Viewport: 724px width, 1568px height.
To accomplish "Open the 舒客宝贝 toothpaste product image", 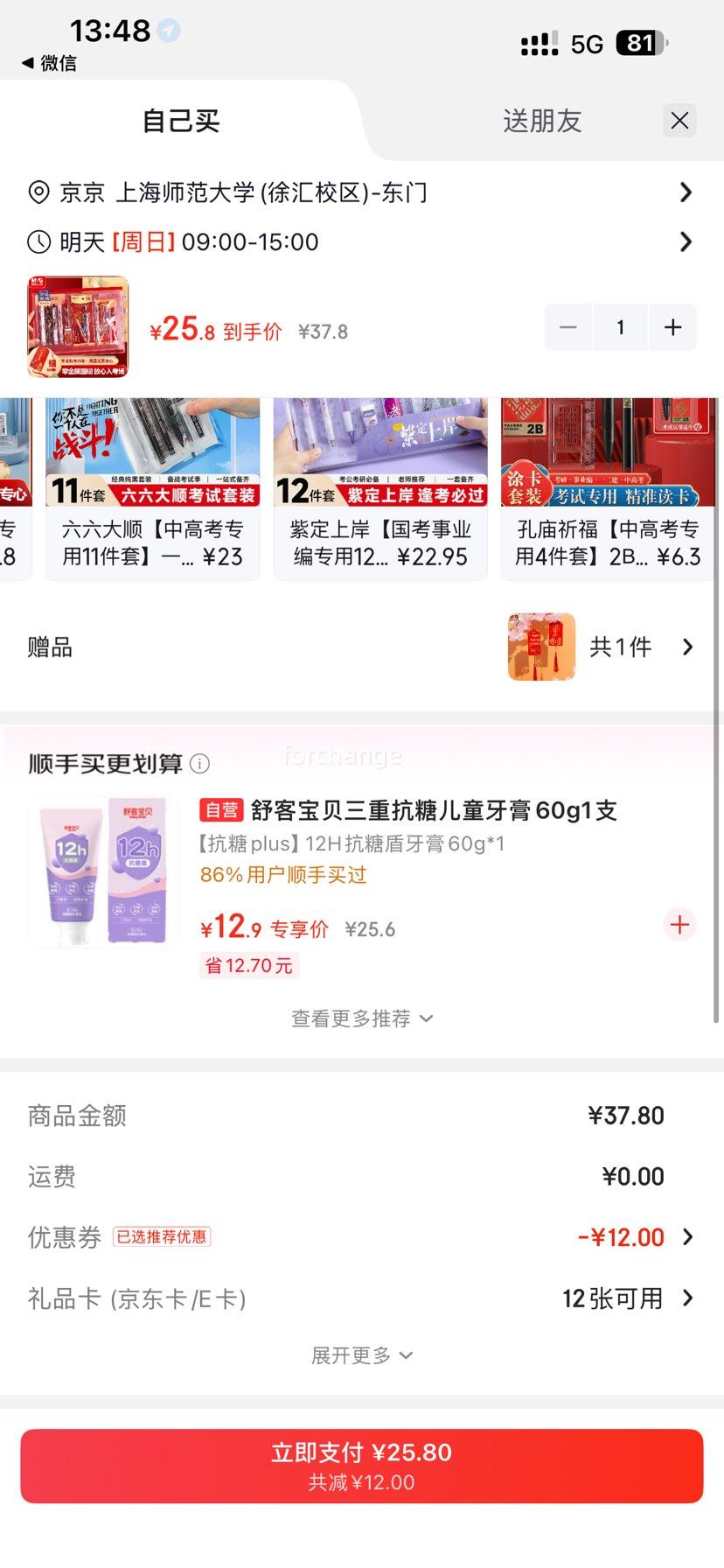I will (x=103, y=871).
